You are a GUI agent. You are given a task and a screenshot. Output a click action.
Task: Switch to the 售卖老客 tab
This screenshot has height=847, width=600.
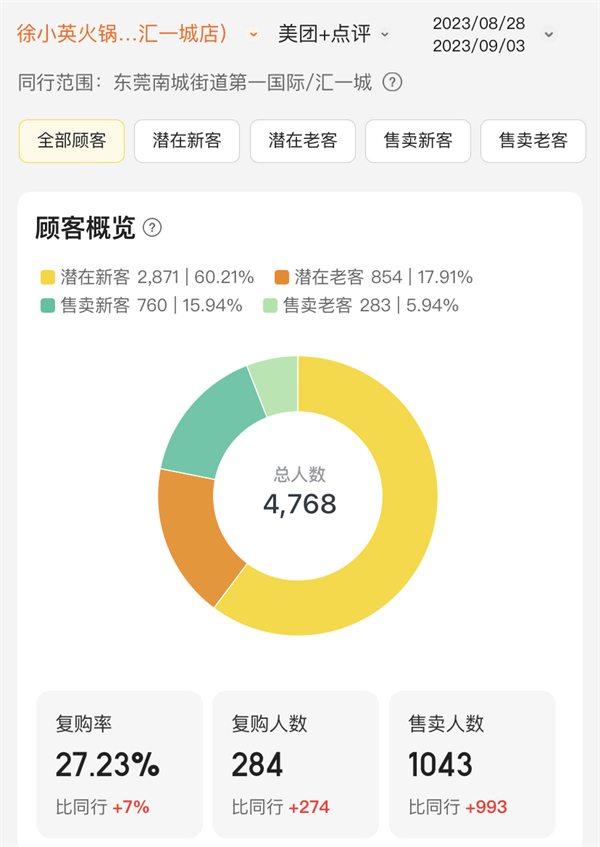point(533,141)
